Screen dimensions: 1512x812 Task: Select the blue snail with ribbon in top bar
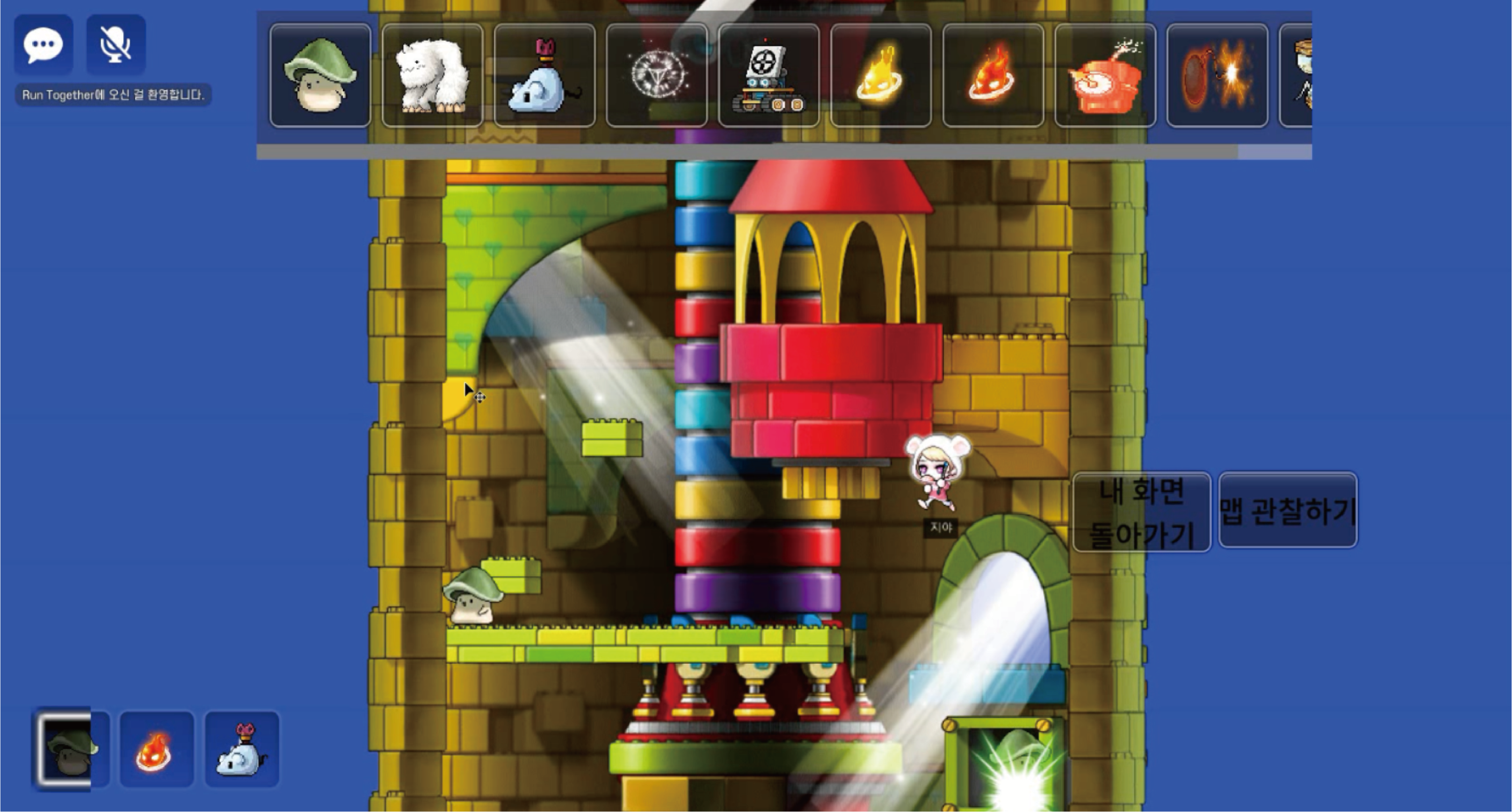tap(545, 75)
